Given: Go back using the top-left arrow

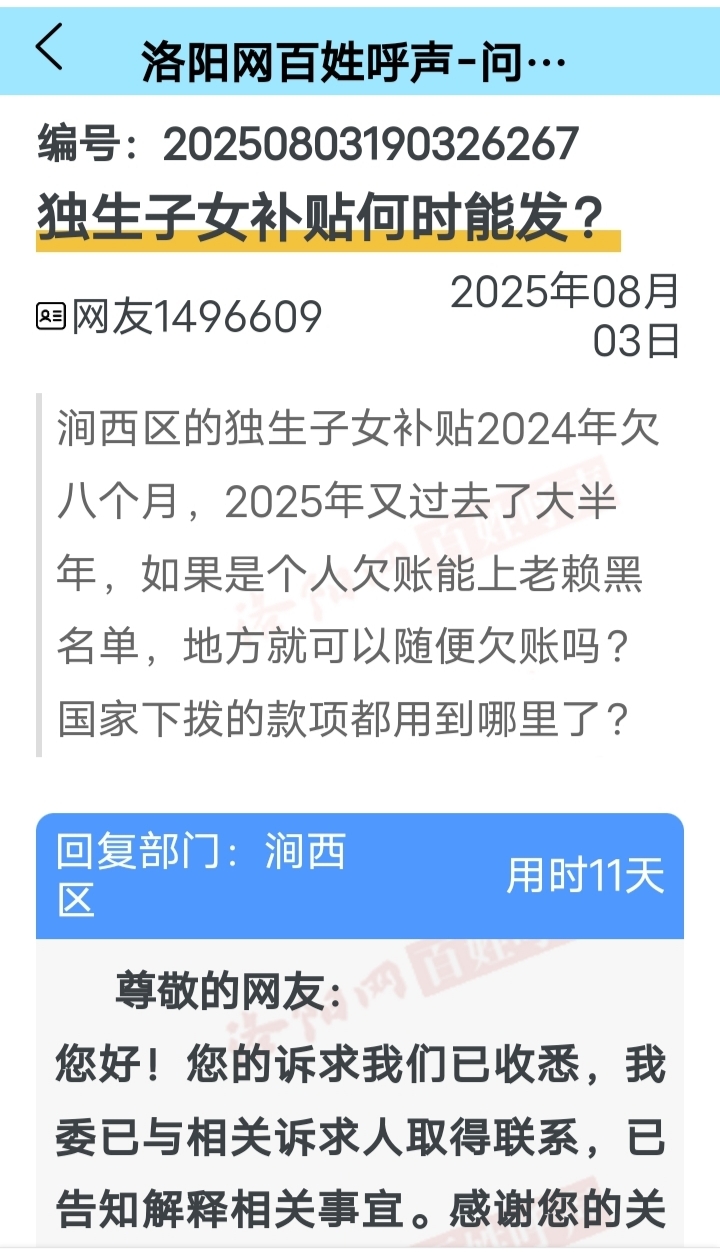Looking at the screenshot, I should coord(49,48).
